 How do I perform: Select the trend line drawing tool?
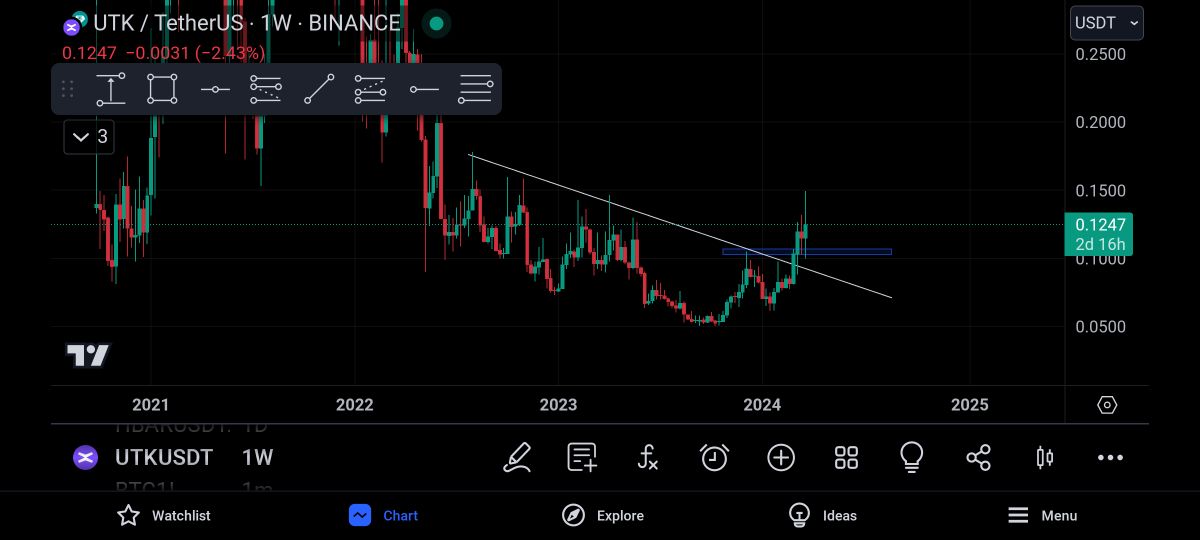click(319, 89)
